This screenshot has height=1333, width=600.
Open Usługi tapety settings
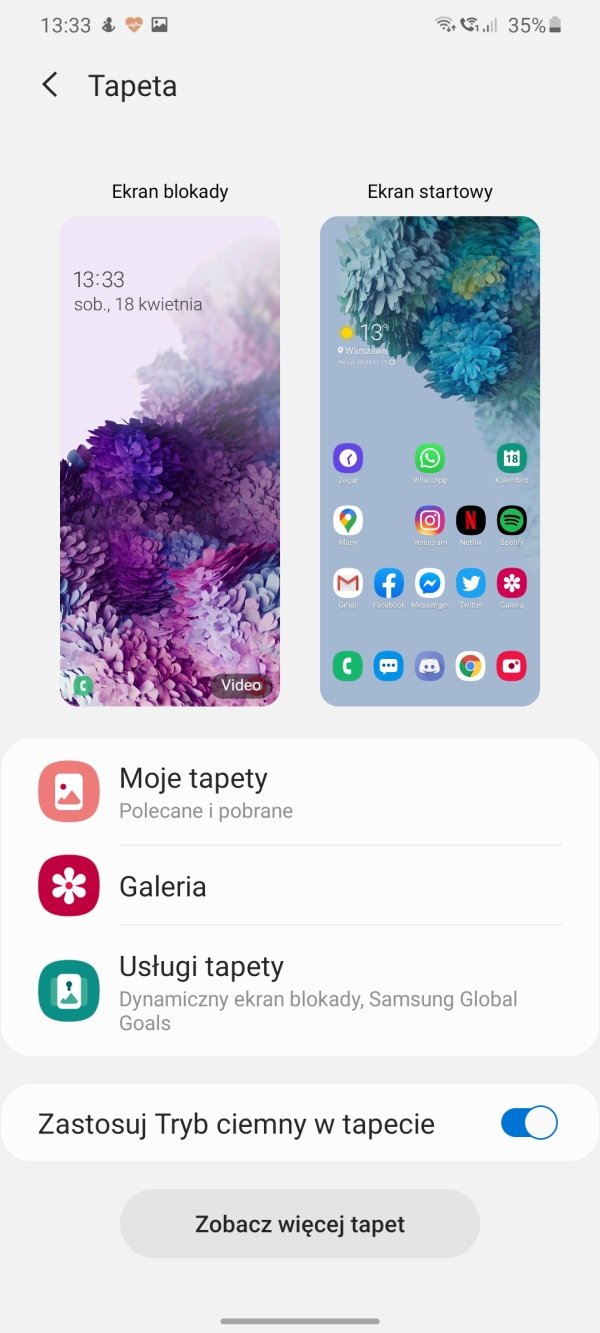[300, 990]
